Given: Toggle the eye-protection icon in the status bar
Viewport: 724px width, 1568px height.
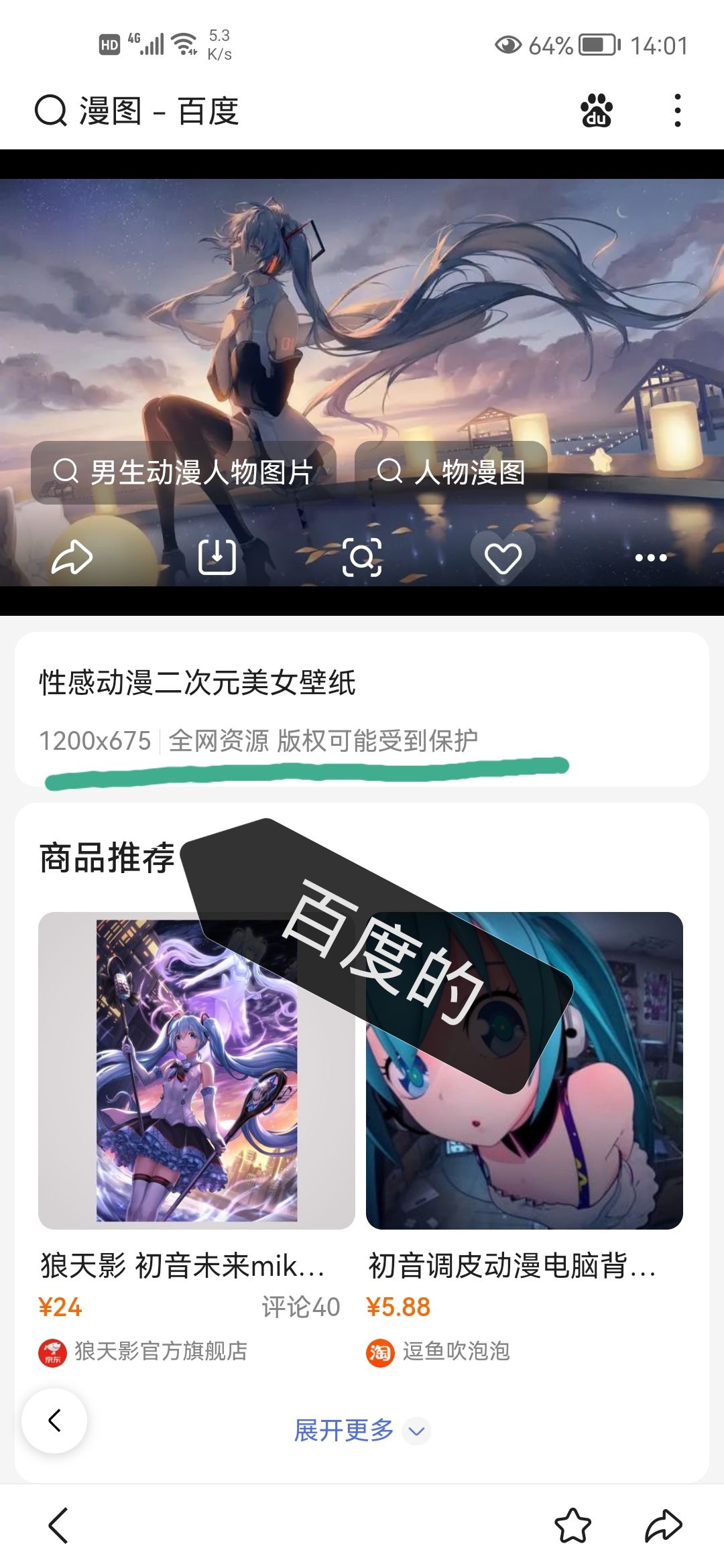Looking at the screenshot, I should tap(510, 44).
